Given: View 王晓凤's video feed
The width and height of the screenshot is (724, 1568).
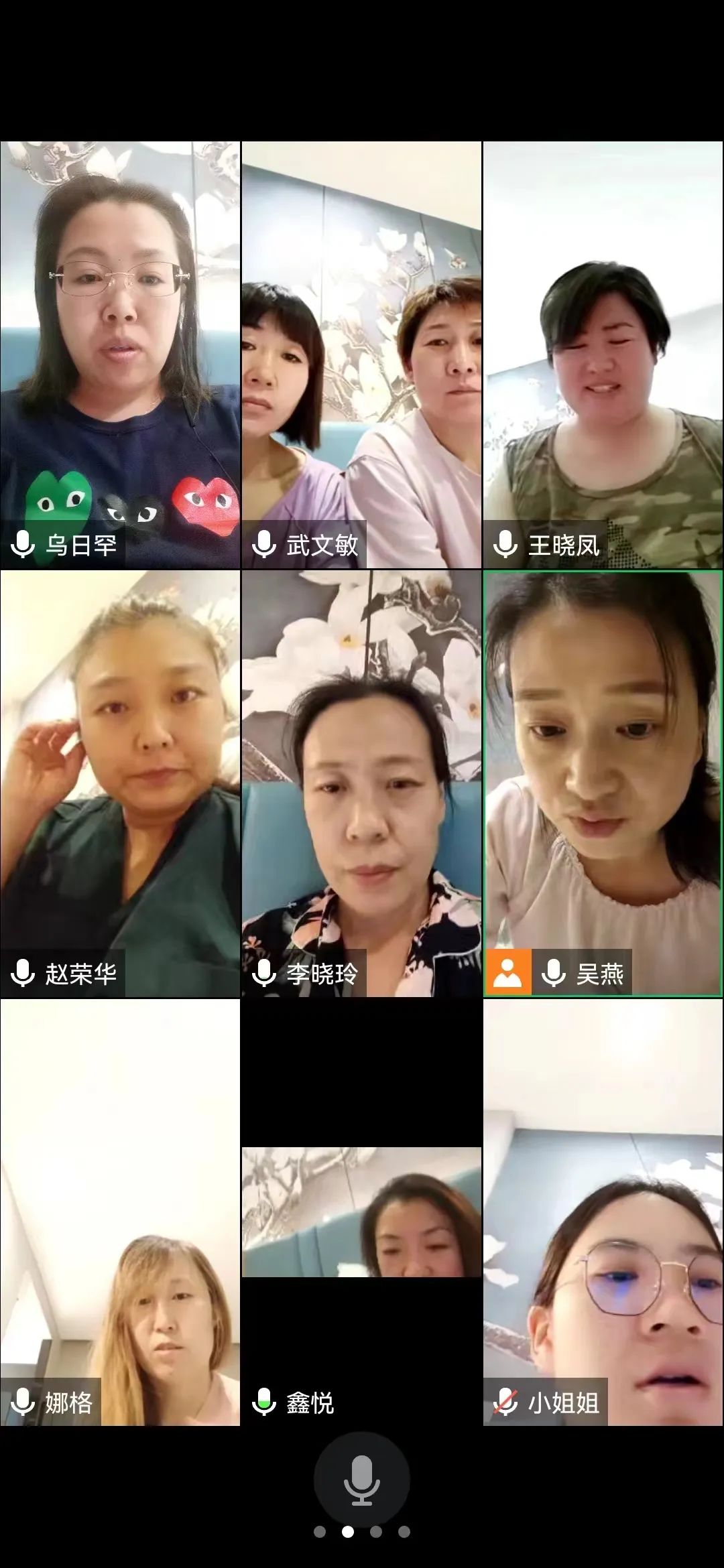Looking at the screenshot, I should (603, 355).
